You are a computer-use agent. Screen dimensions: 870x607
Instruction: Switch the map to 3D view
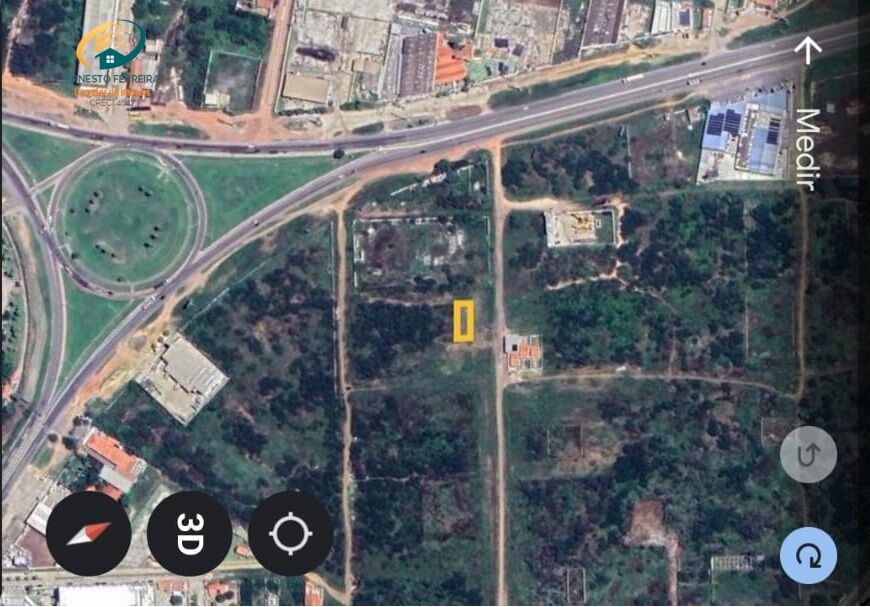click(189, 533)
